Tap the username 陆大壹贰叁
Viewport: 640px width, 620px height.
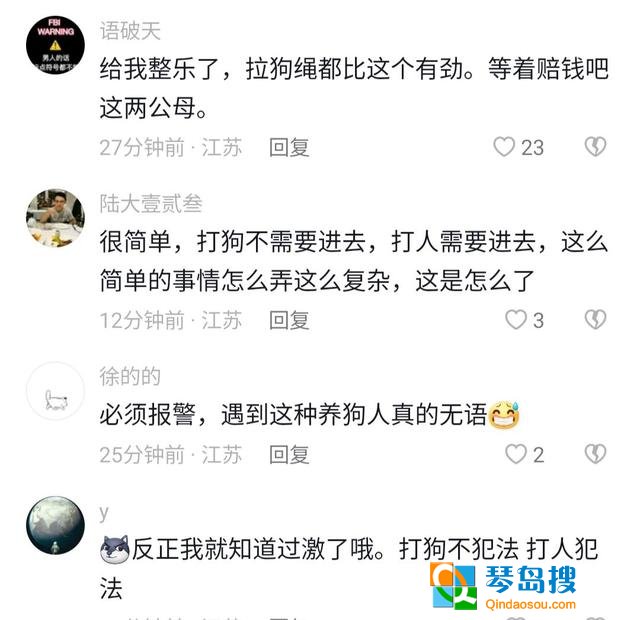pyautogui.click(x=150, y=204)
